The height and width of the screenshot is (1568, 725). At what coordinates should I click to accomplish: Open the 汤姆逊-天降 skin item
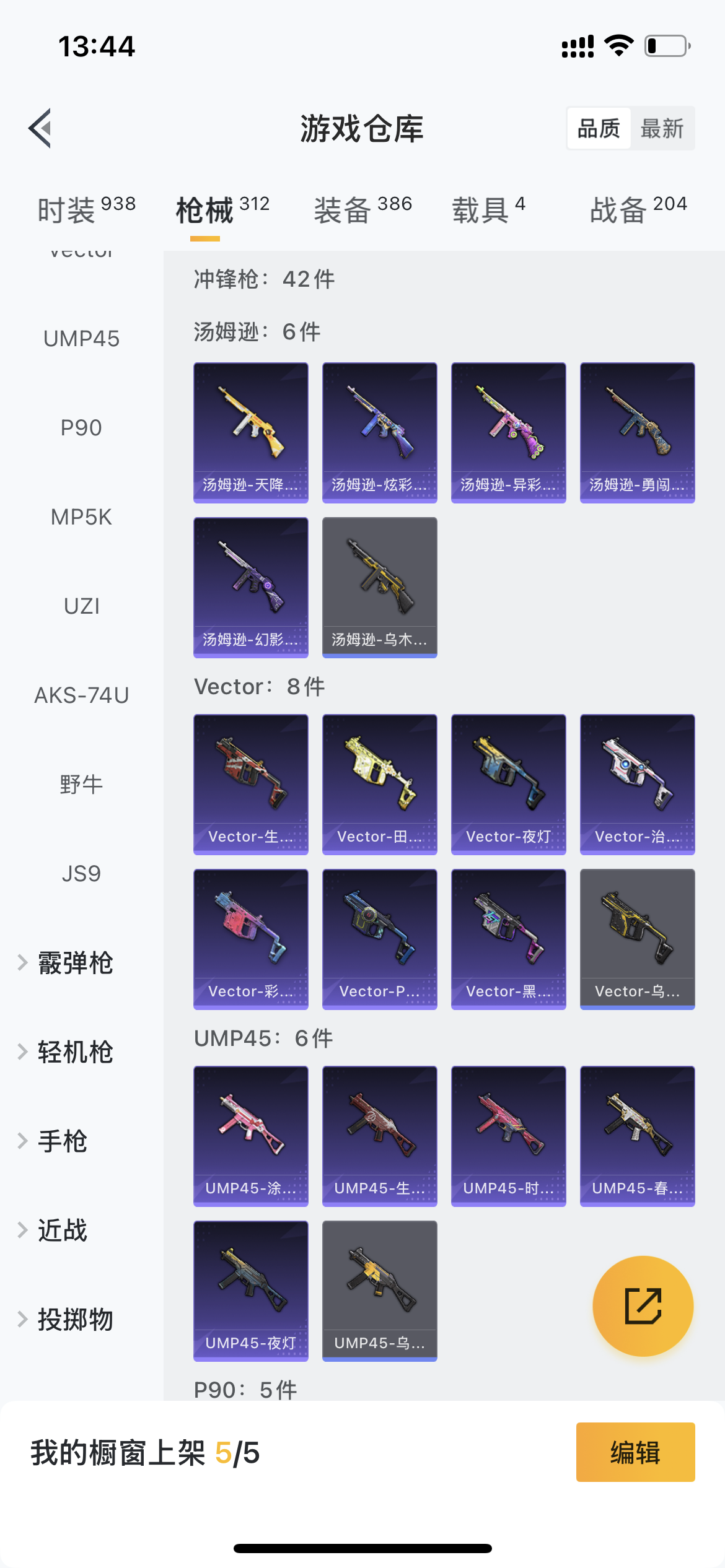[x=251, y=432]
